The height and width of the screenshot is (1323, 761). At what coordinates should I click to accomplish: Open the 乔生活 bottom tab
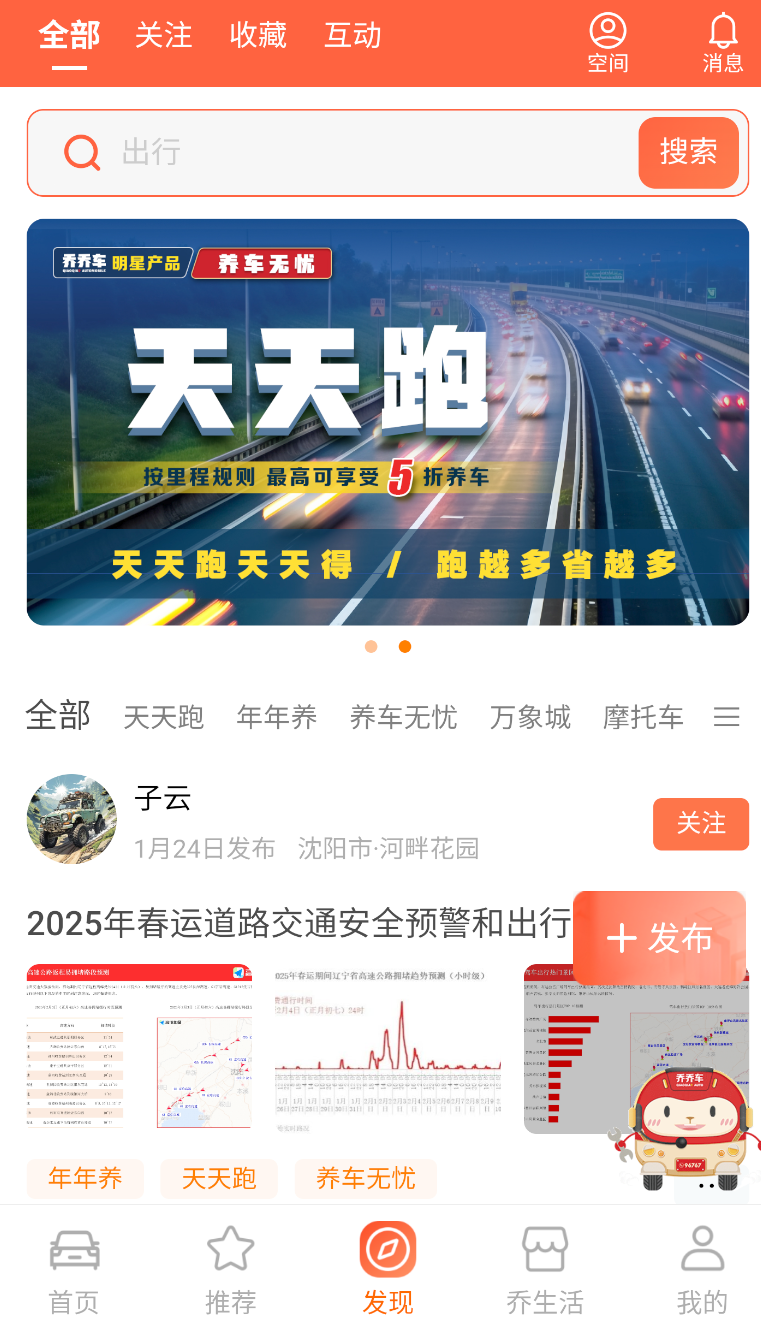pyautogui.click(x=544, y=1270)
